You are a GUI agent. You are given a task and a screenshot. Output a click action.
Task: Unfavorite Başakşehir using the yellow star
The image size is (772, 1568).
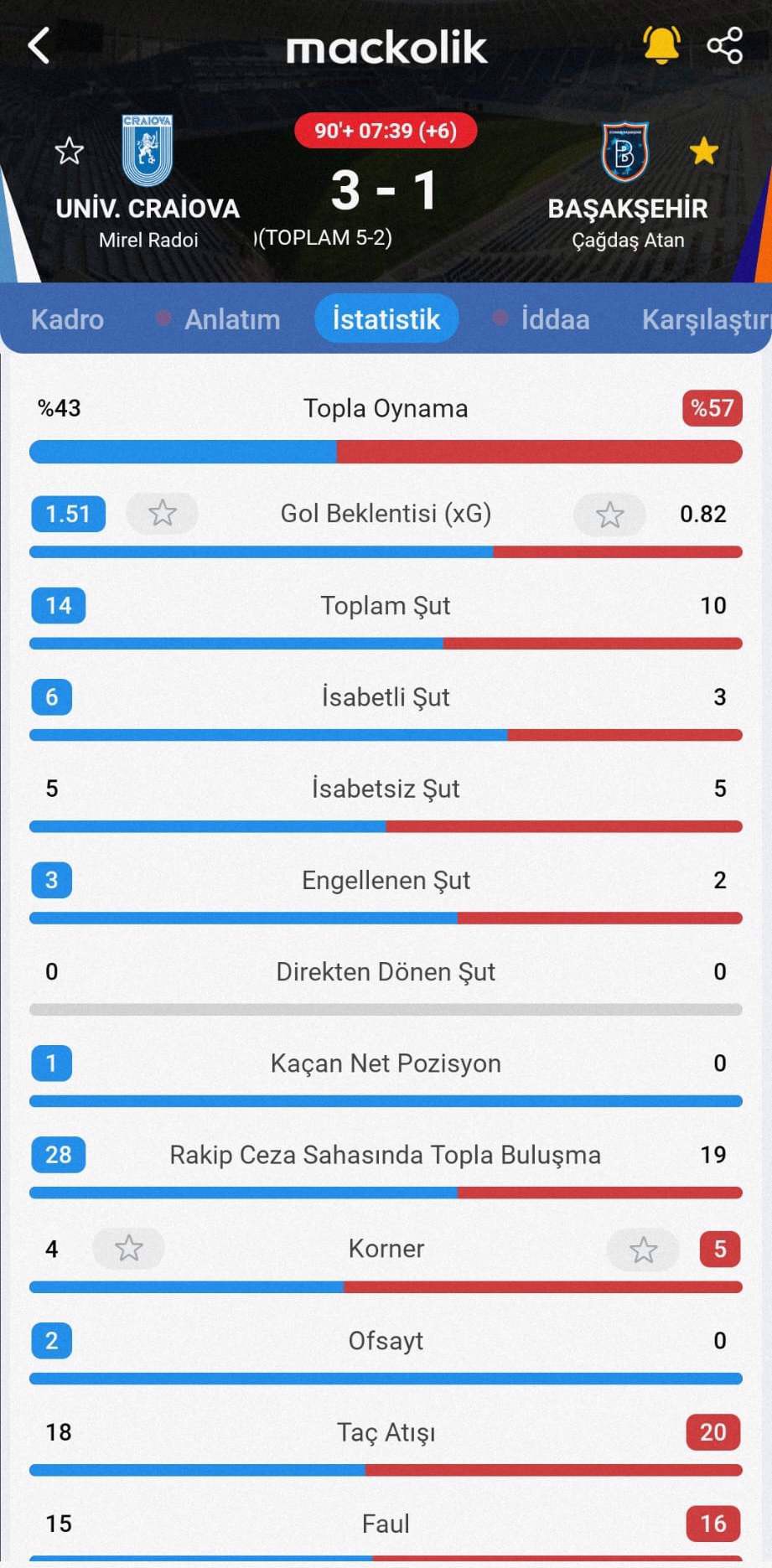[x=703, y=152]
